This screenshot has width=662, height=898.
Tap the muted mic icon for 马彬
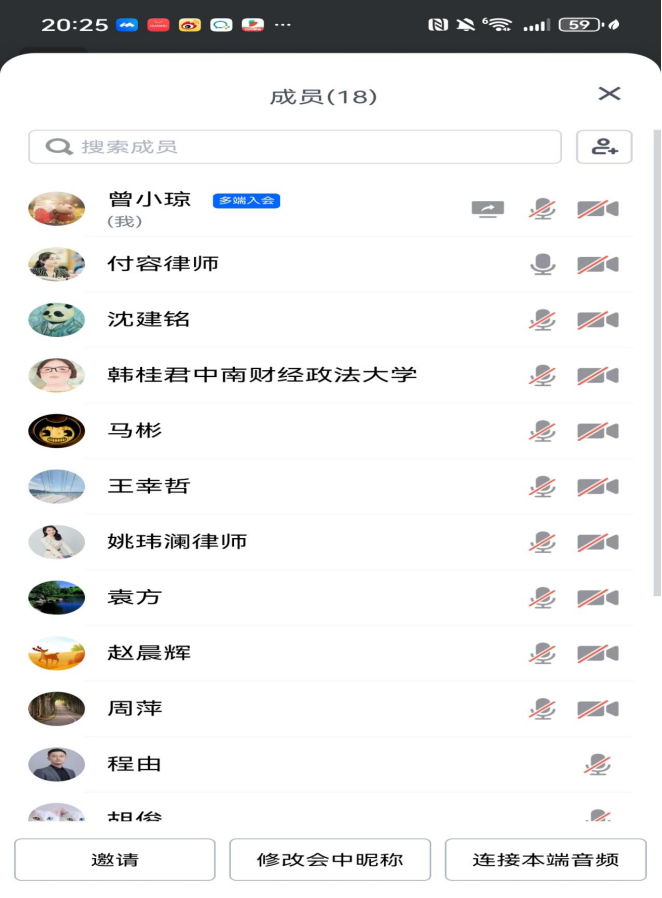click(542, 431)
